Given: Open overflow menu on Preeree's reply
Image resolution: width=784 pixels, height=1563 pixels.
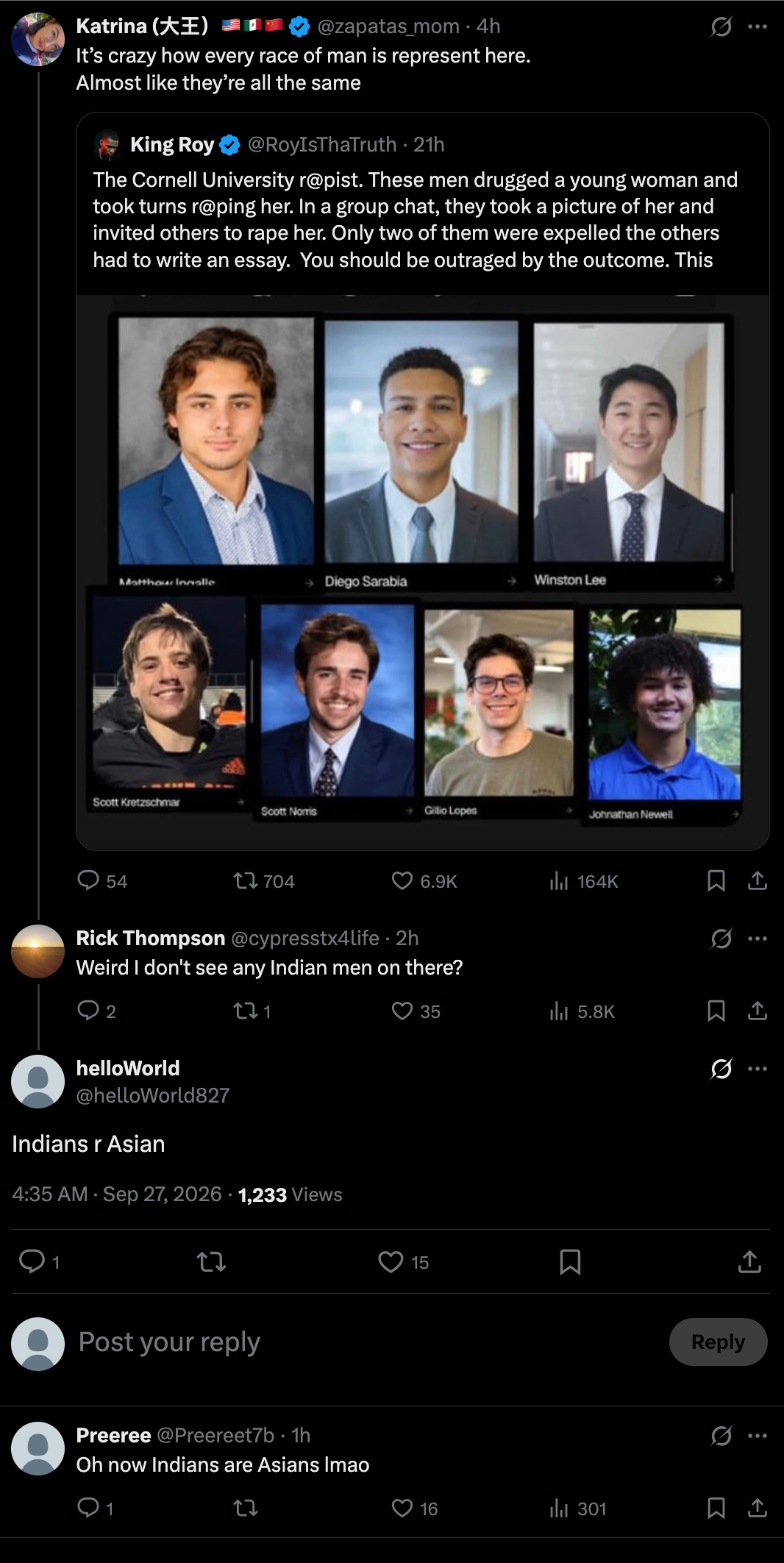Looking at the screenshot, I should pos(758,1436).
